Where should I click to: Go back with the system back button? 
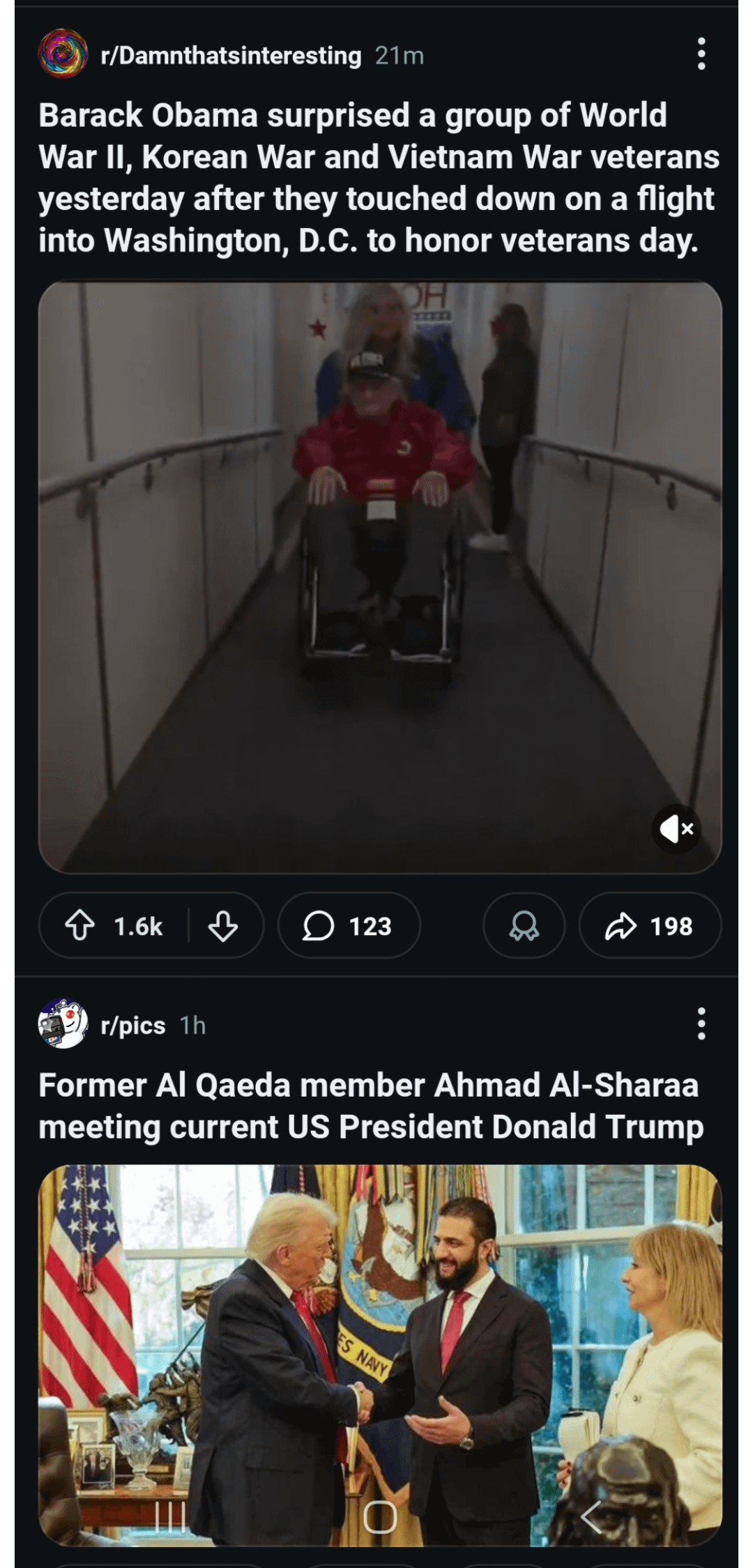pyautogui.click(x=591, y=1517)
